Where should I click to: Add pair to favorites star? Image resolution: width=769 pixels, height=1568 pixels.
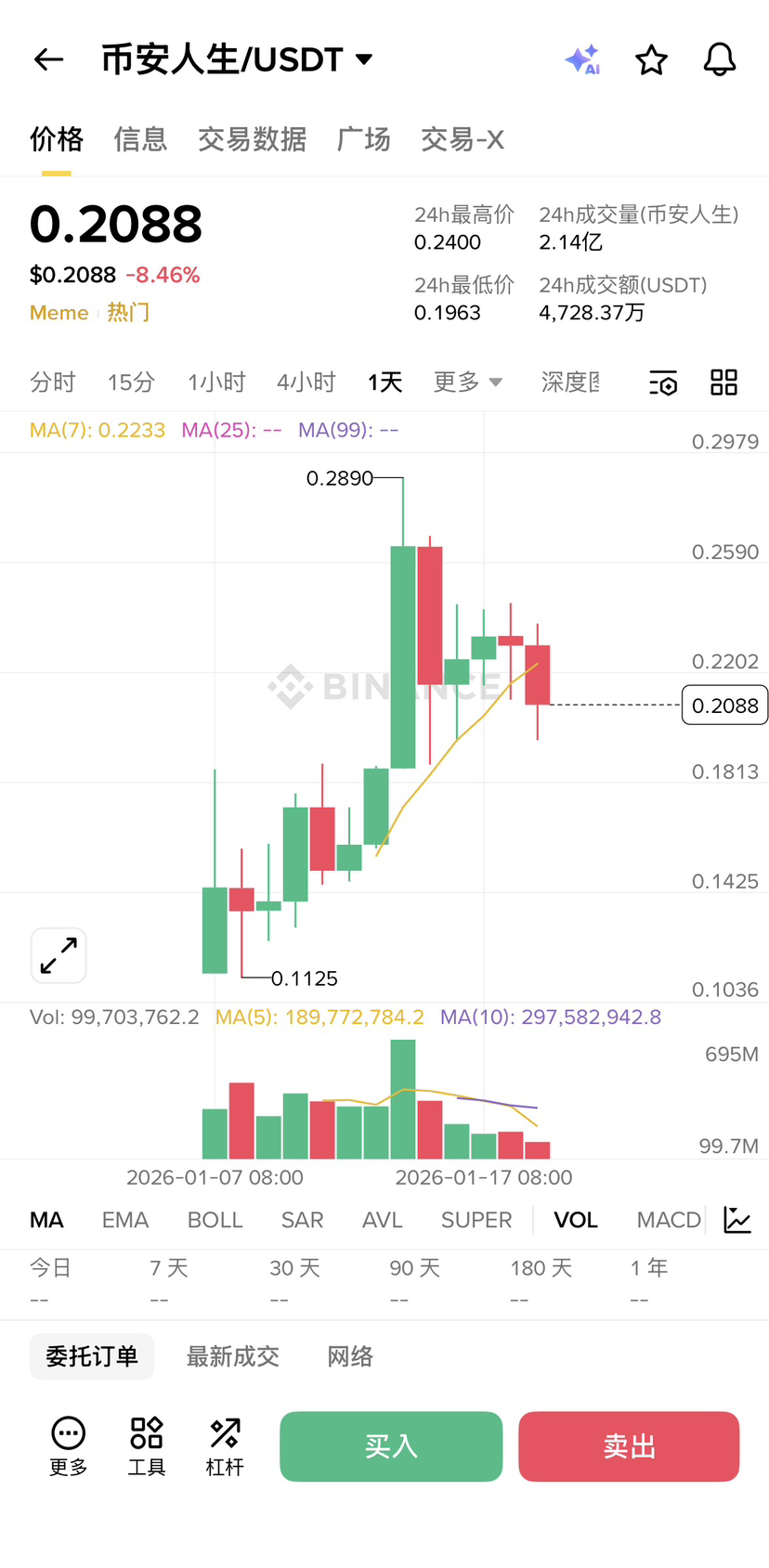(x=651, y=60)
